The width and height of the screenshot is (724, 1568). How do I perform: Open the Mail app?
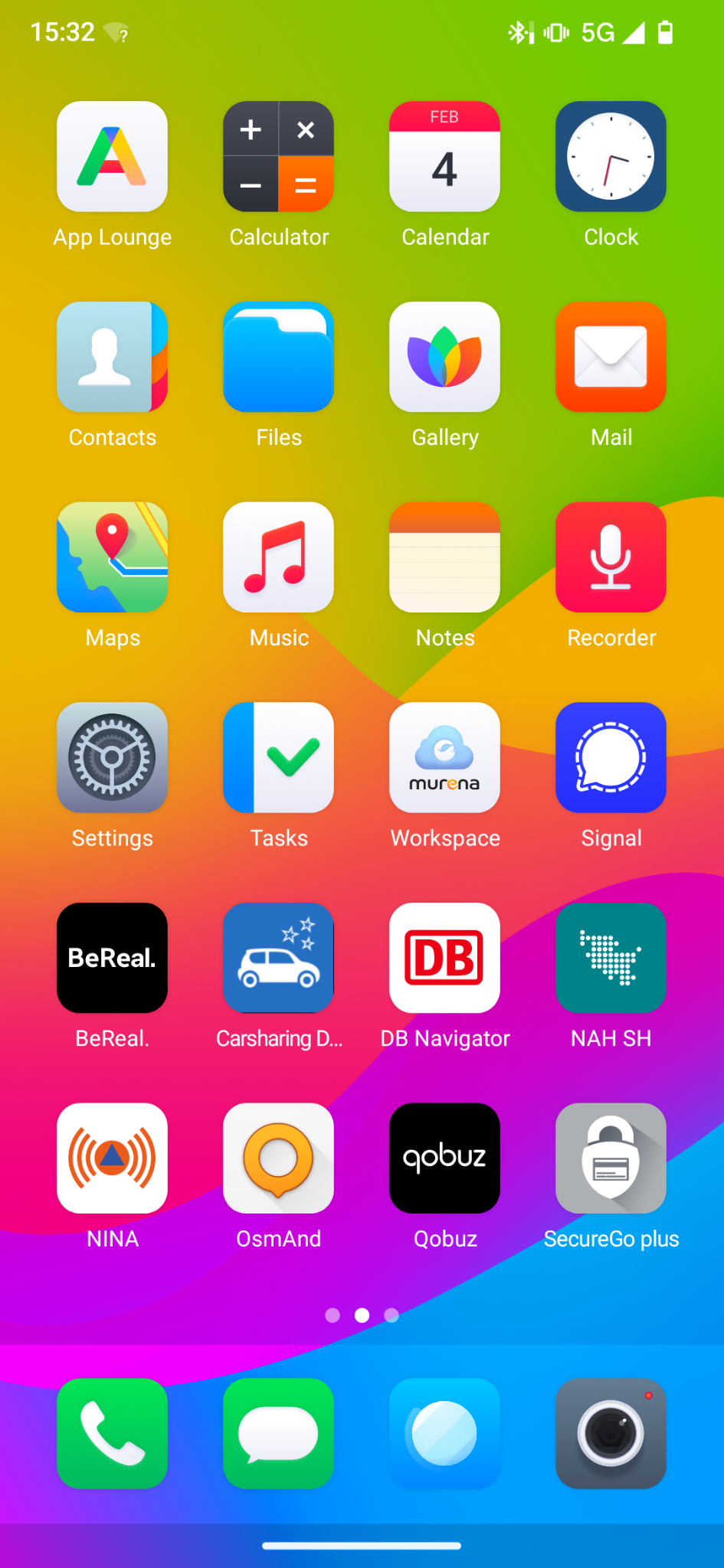611,357
